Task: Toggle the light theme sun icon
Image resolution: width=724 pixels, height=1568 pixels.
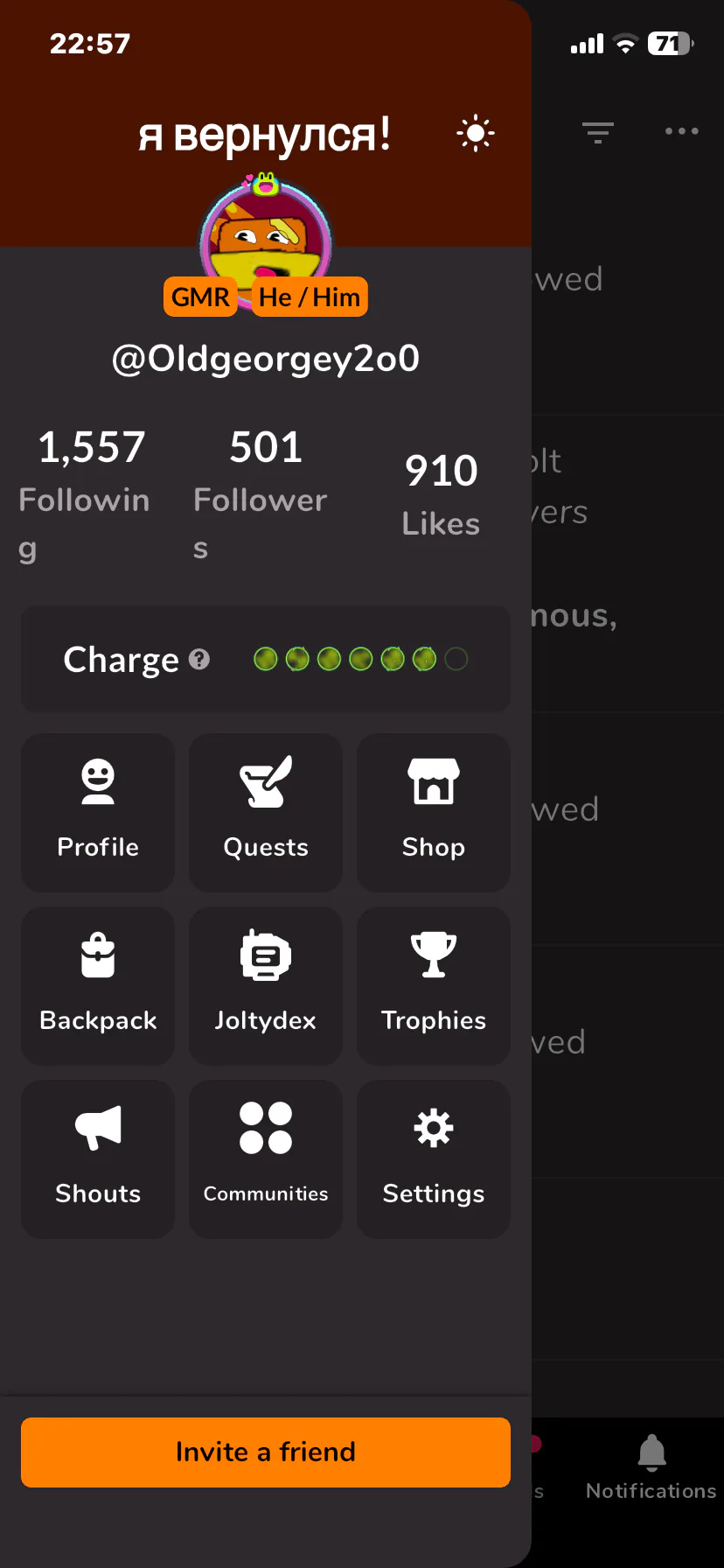Action: [x=475, y=134]
